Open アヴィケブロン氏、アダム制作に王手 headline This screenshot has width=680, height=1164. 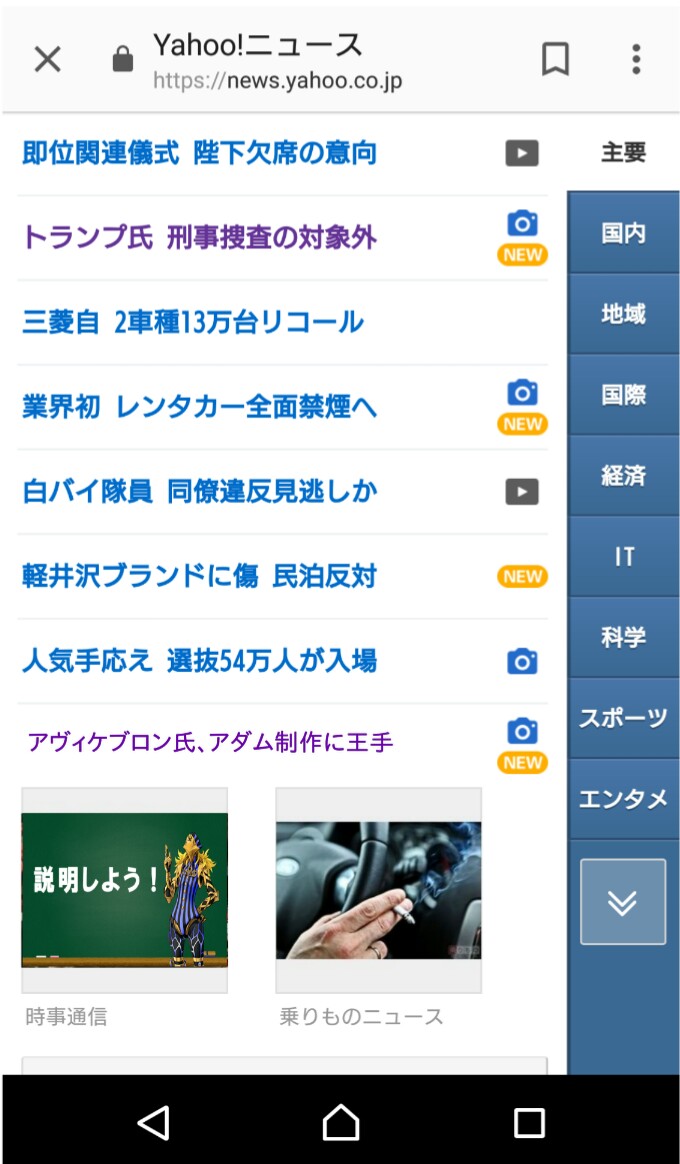point(210,742)
